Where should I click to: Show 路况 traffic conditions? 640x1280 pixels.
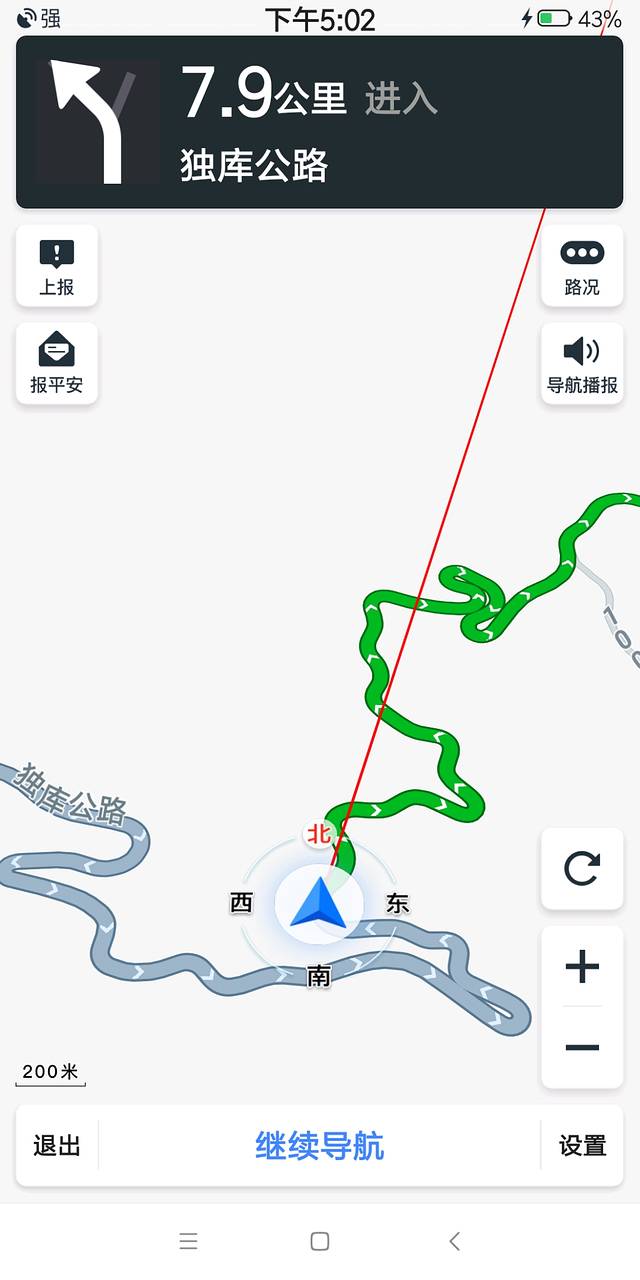[x=582, y=266]
